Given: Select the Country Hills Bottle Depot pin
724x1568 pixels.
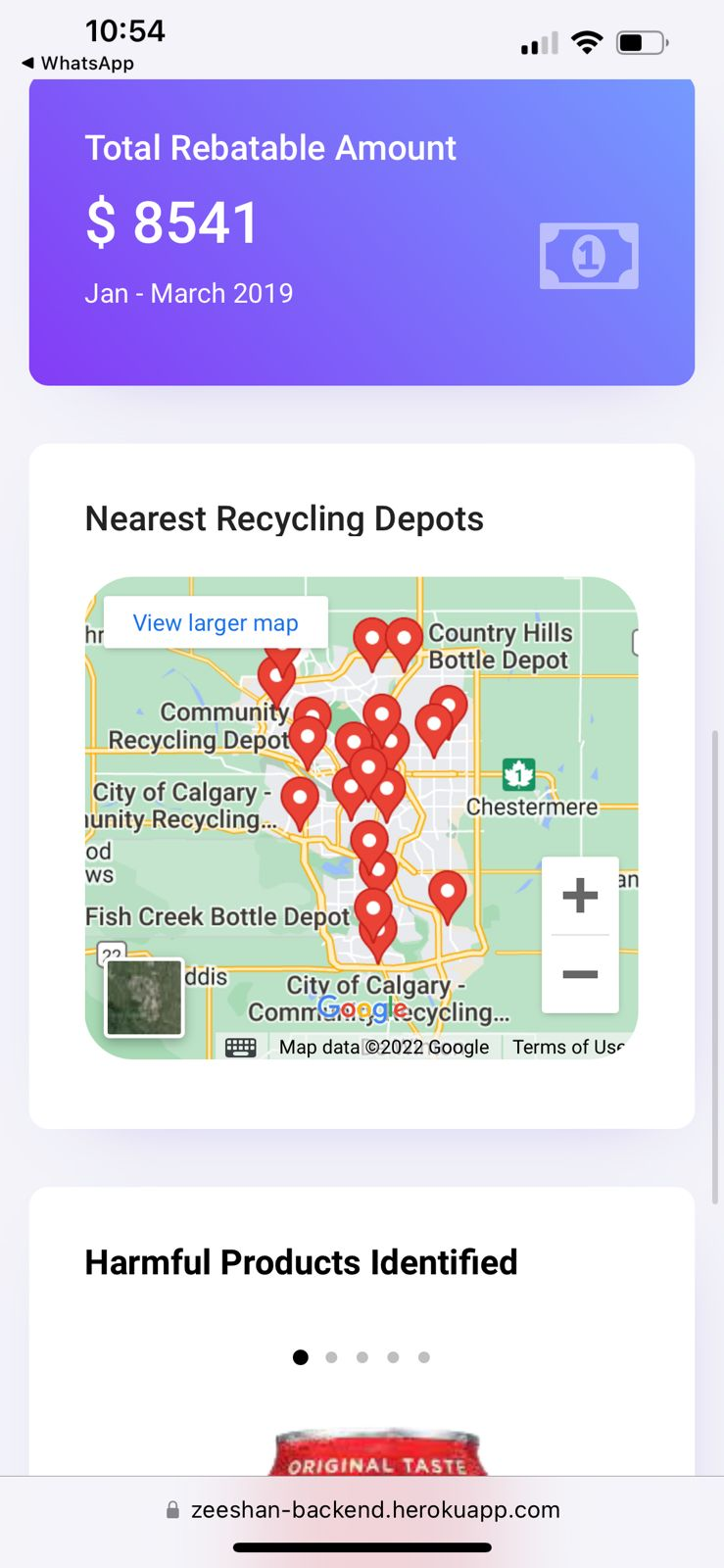Looking at the screenshot, I should (x=404, y=639).
